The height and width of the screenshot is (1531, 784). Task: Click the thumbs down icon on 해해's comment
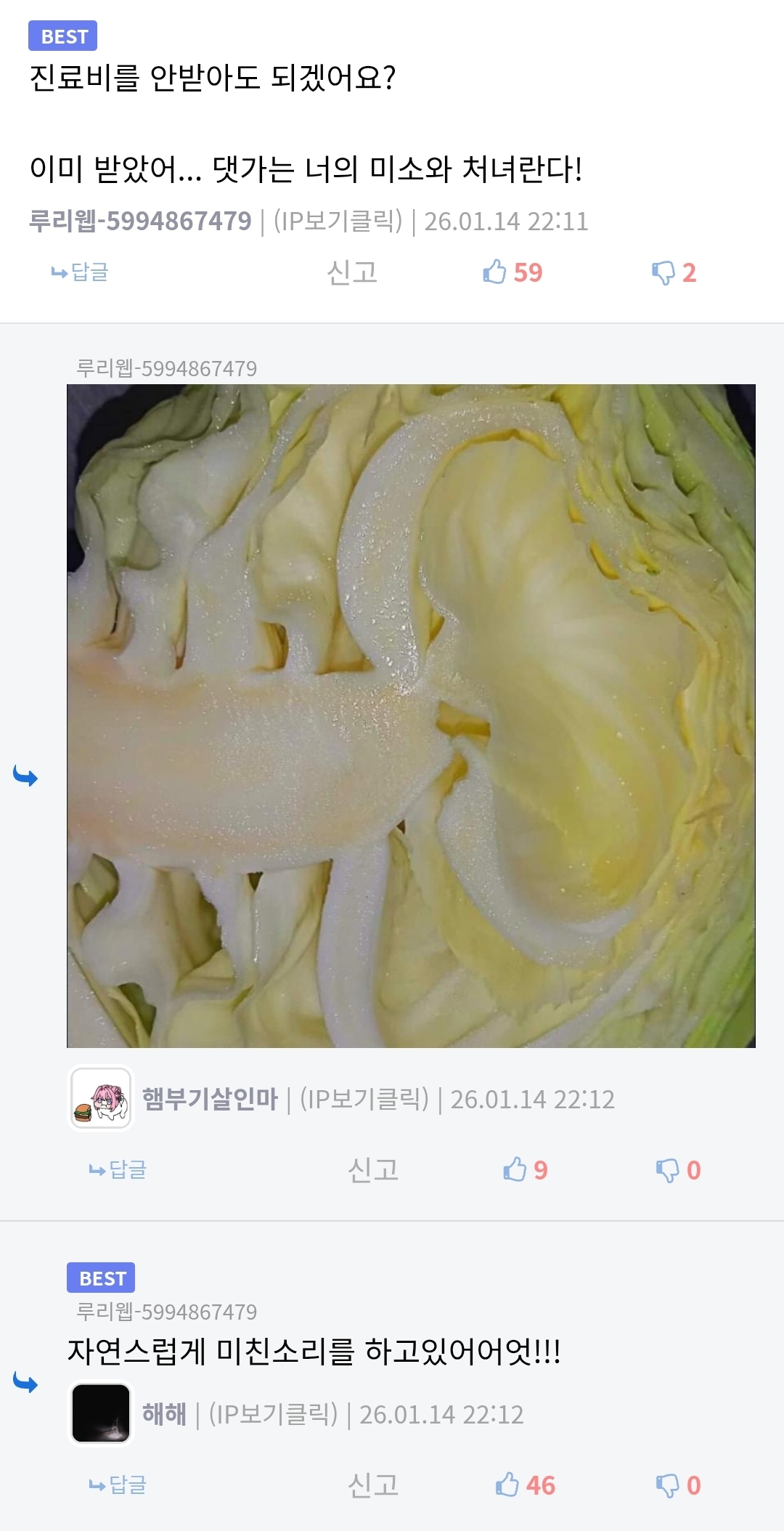(666, 1486)
